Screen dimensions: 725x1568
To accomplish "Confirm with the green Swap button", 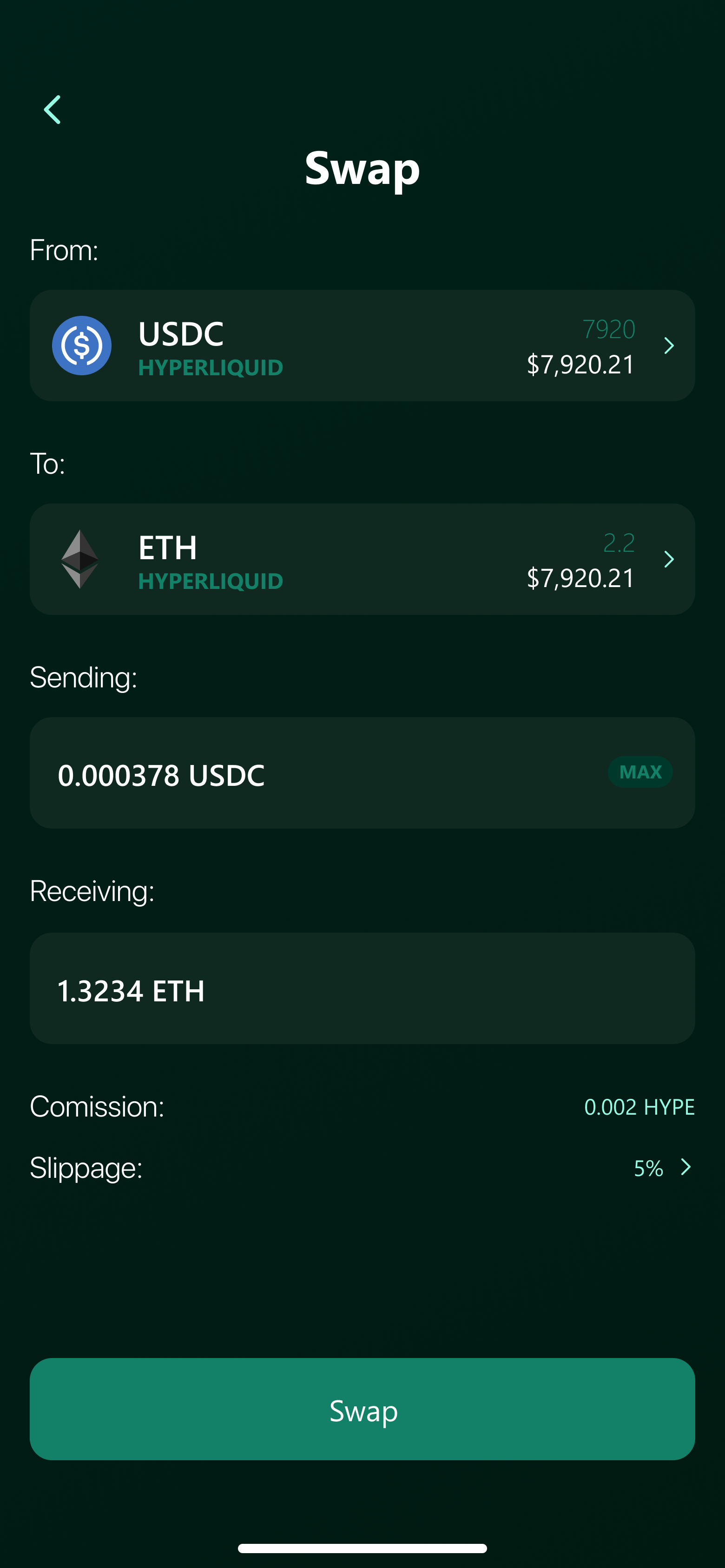I will tap(362, 1410).
